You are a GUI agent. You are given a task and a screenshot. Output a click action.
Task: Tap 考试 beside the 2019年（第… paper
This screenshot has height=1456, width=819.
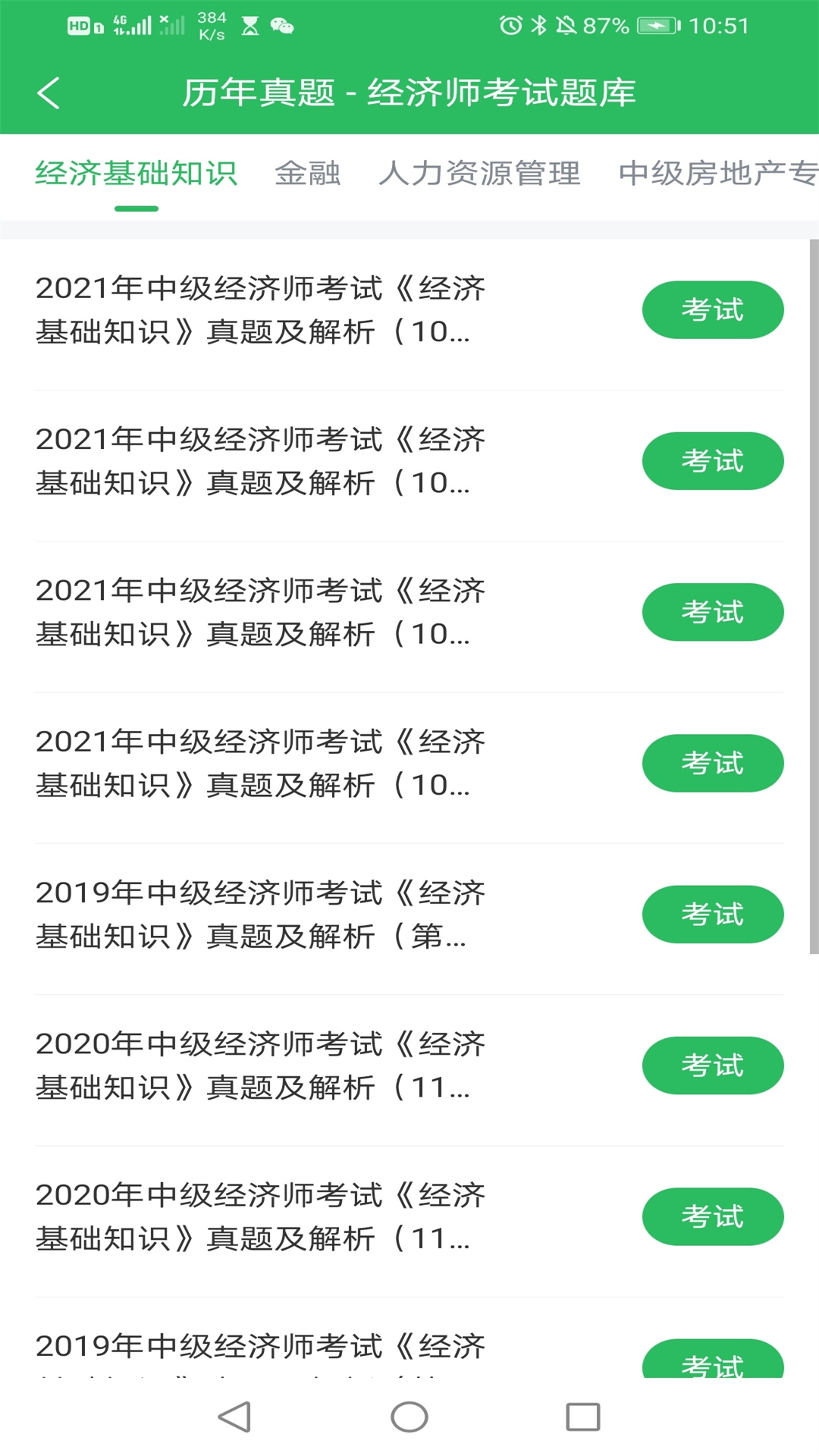[713, 915]
